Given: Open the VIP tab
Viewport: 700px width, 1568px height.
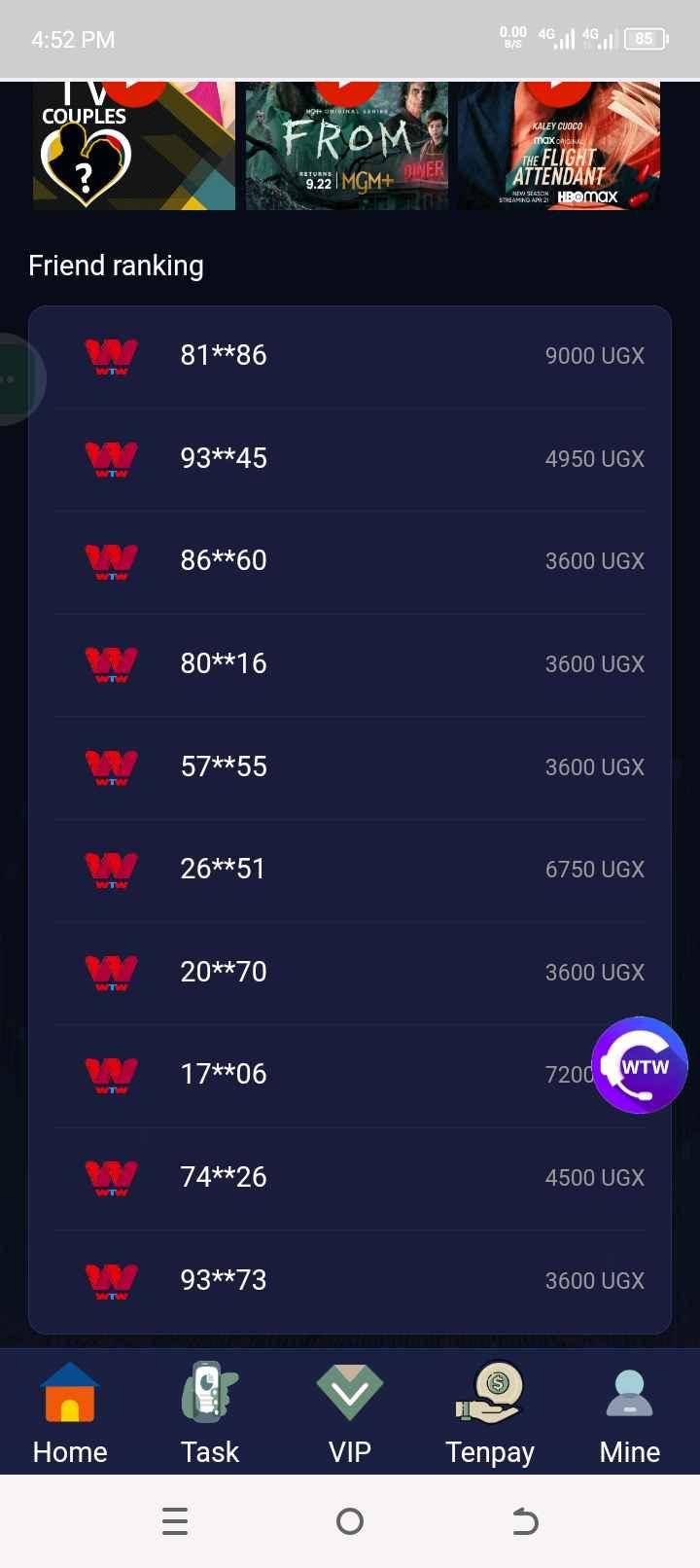Looking at the screenshot, I should (x=350, y=1413).
